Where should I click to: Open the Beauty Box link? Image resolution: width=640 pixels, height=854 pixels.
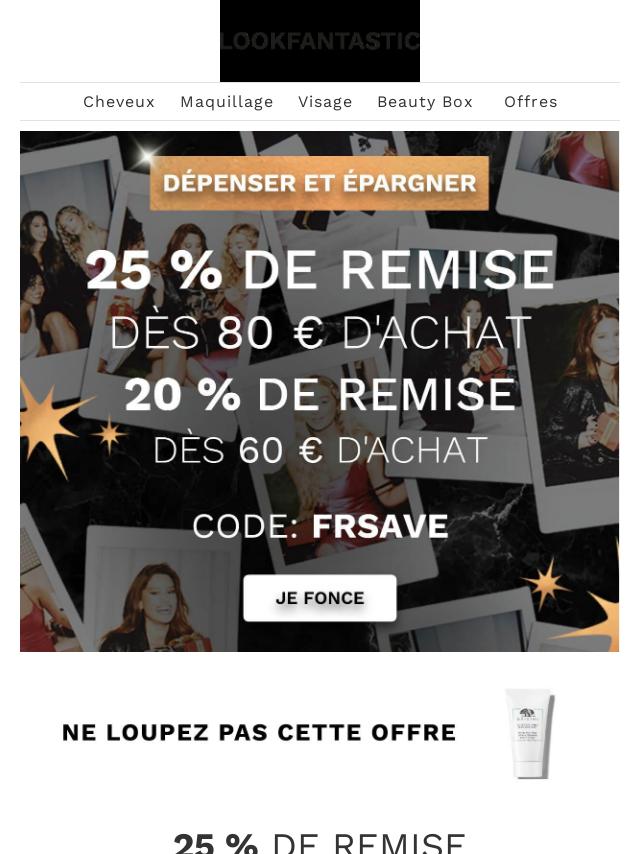[x=424, y=102]
